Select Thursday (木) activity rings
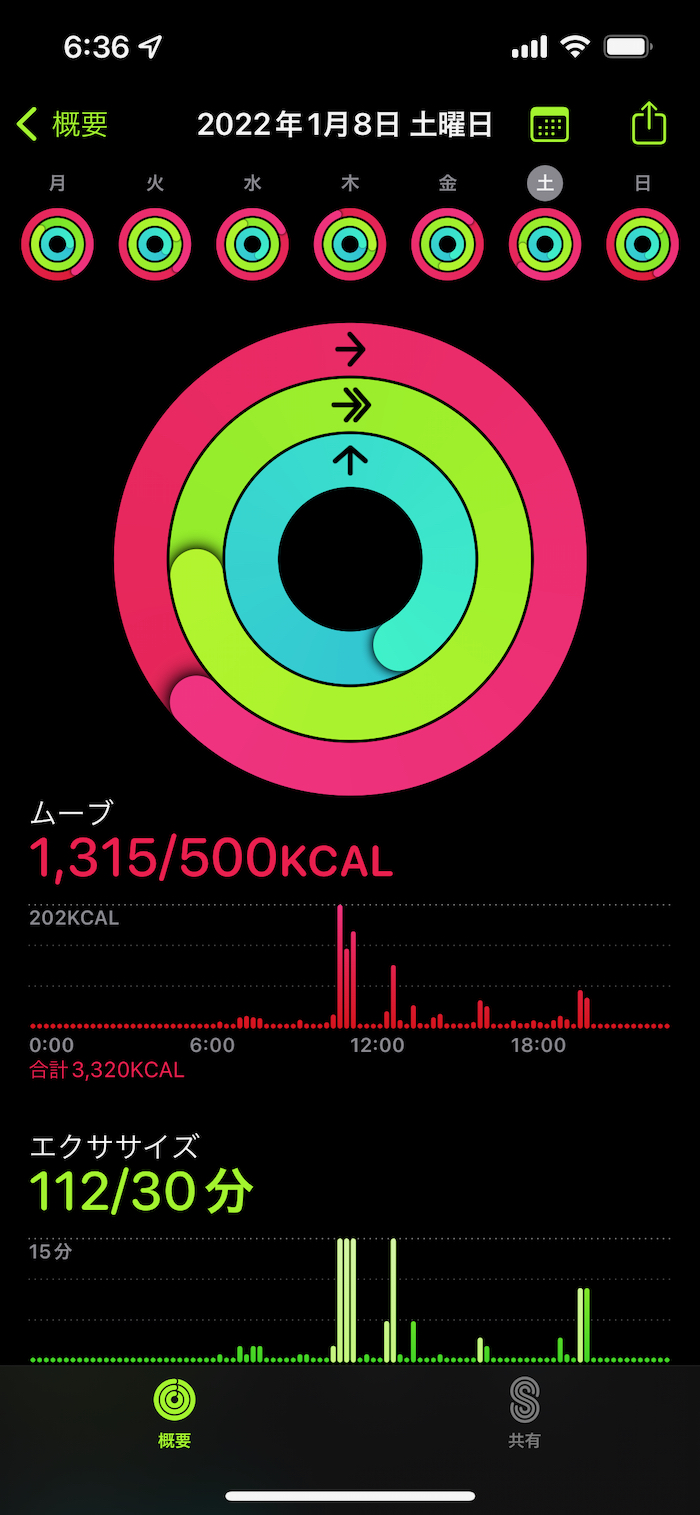700x1515 pixels. pos(350,244)
